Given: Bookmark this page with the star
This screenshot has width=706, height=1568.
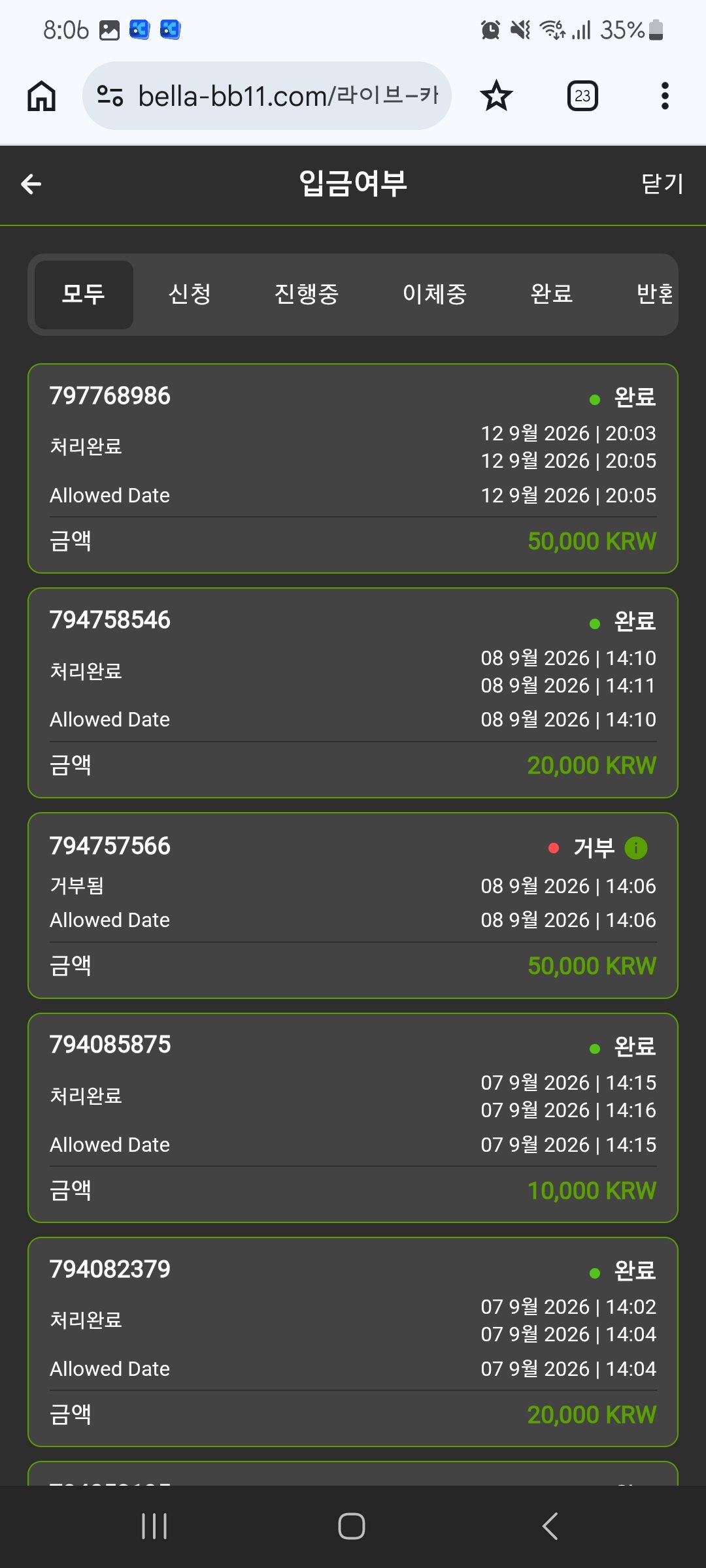Looking at the screenshot, I should 496,96.
